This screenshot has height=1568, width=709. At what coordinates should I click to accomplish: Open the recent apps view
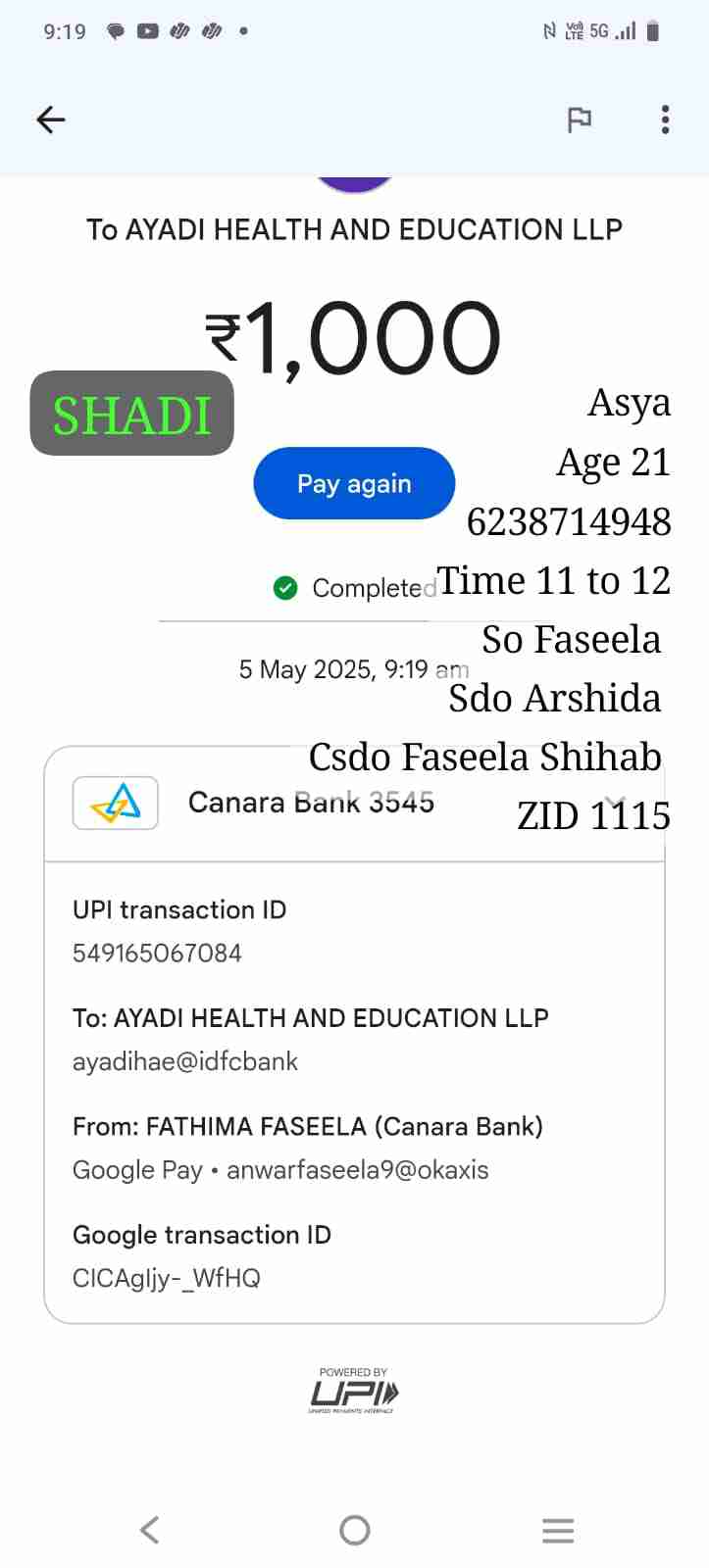(x=557, y=1530)
